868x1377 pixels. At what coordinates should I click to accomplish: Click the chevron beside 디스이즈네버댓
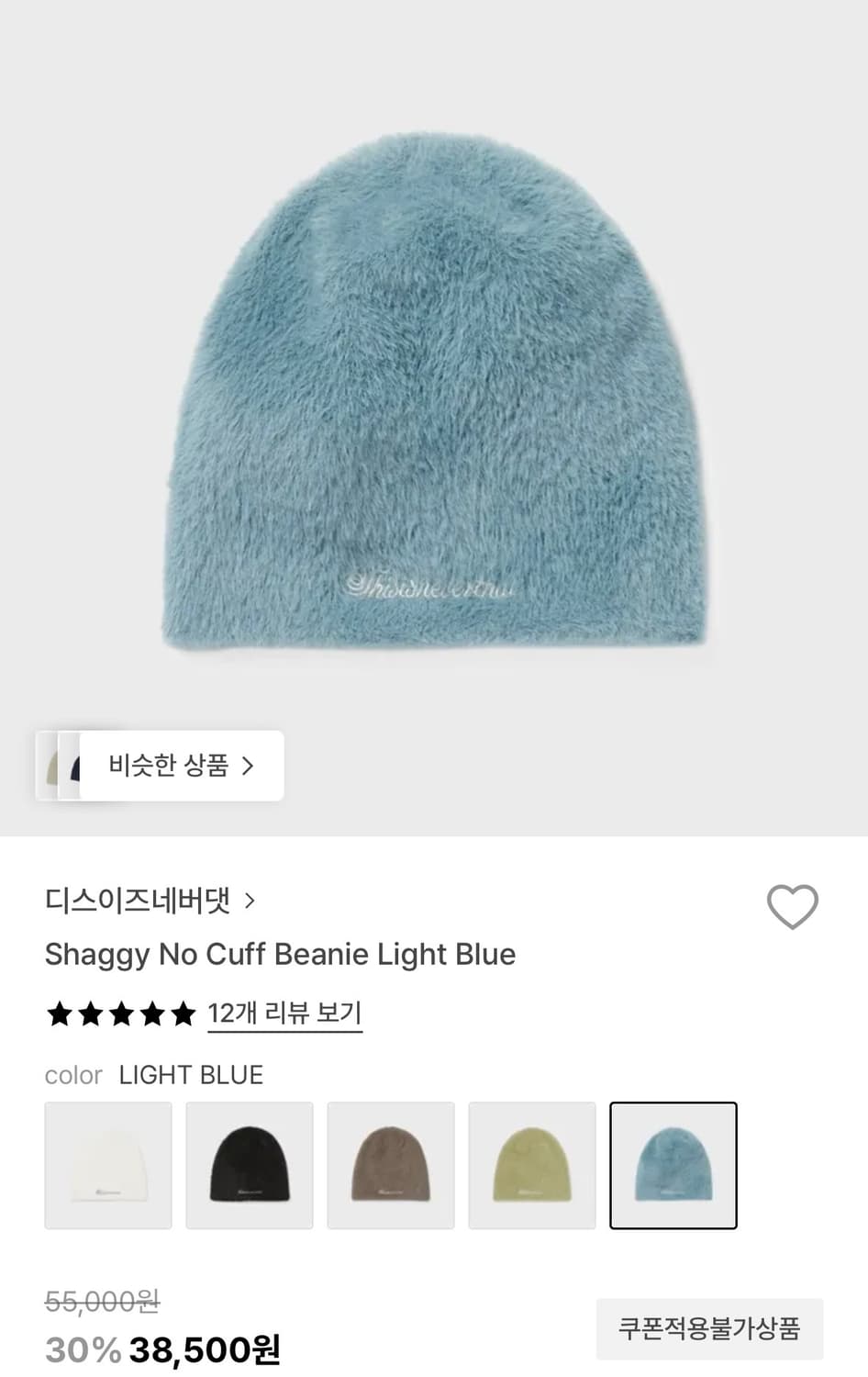[x=249, y=901]
